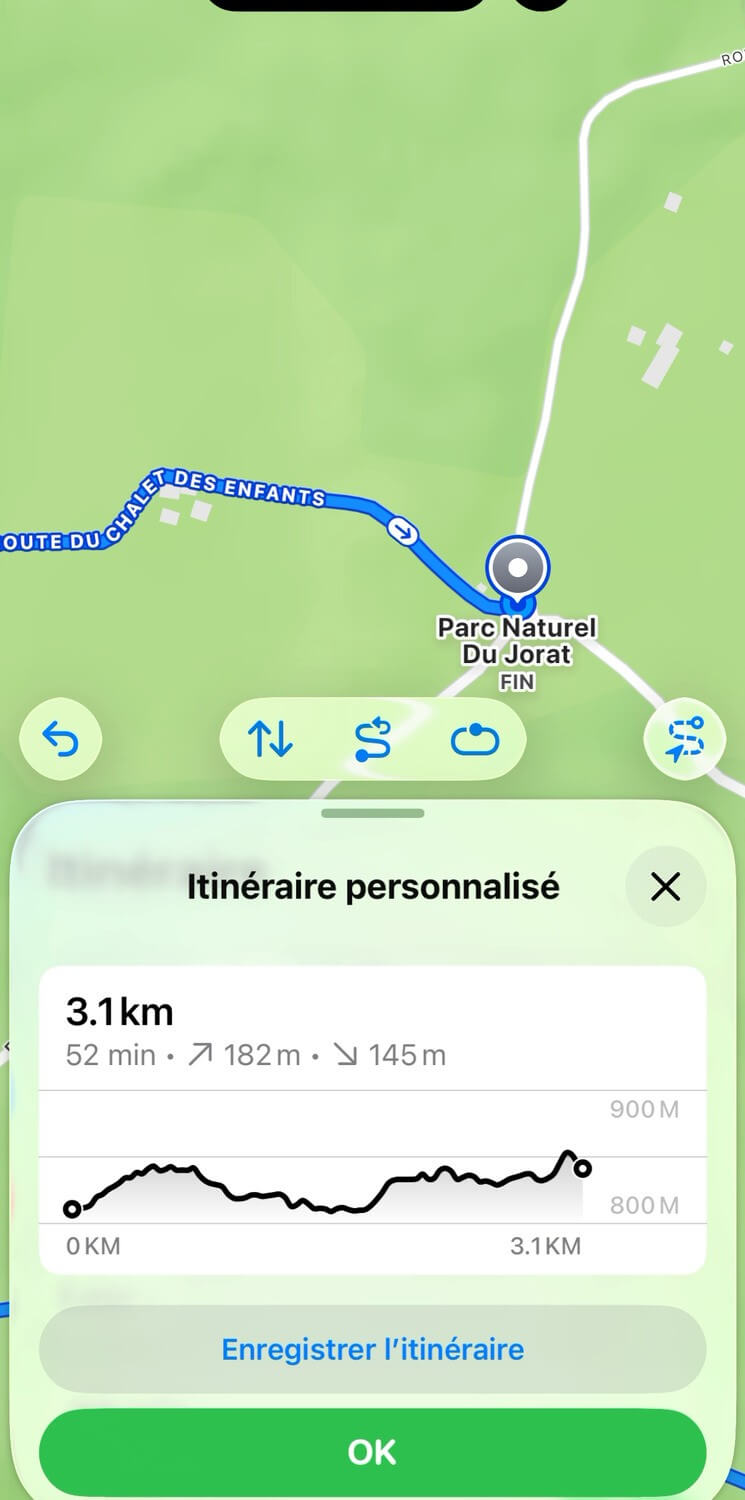This screenshot has height=1500, width=745.
Task: Close the Itinéraire personnalisé panel
Action: [x=665, y=886]
